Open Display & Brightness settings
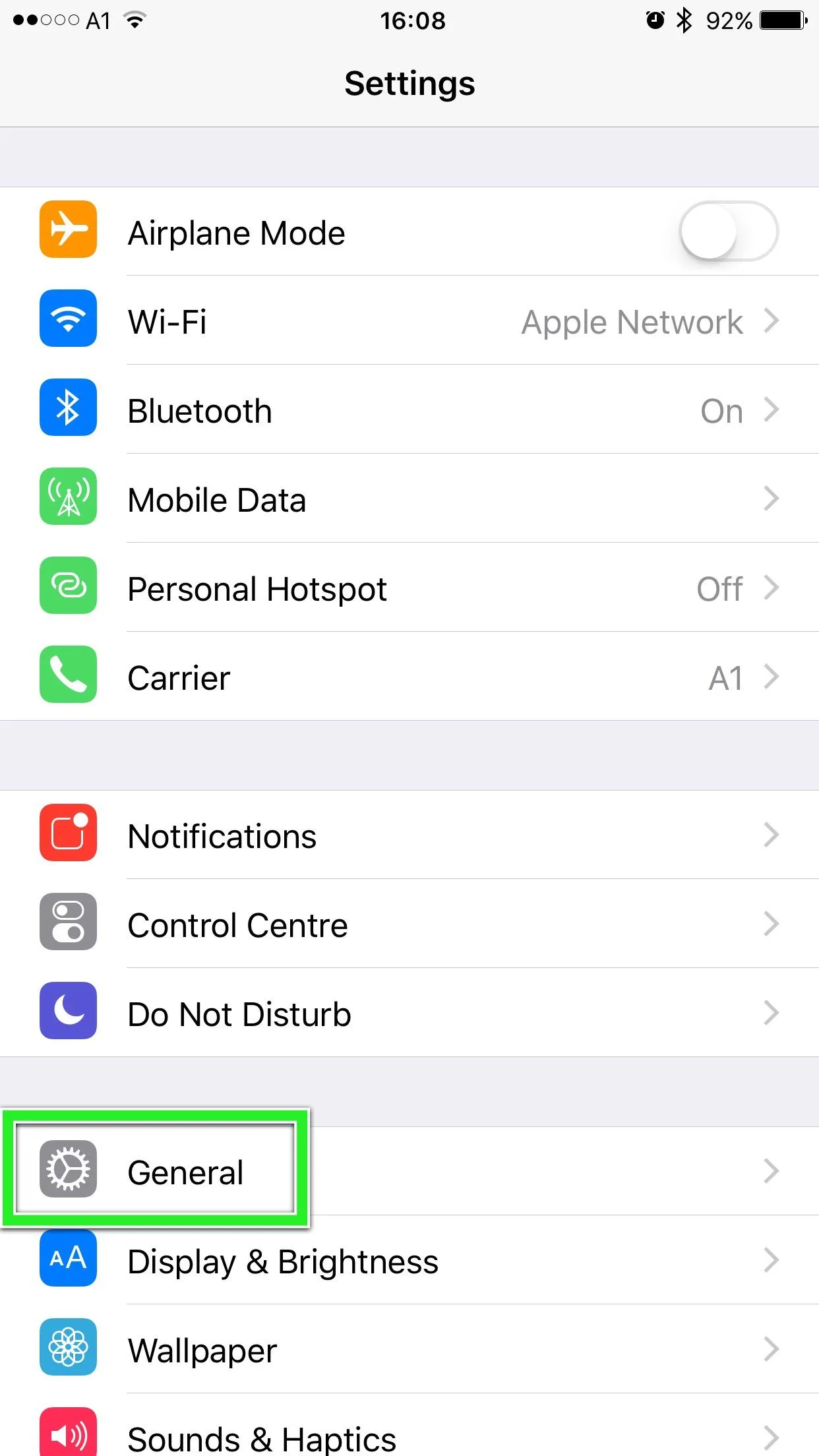819x1456 pixels. tap(409, 1261)
